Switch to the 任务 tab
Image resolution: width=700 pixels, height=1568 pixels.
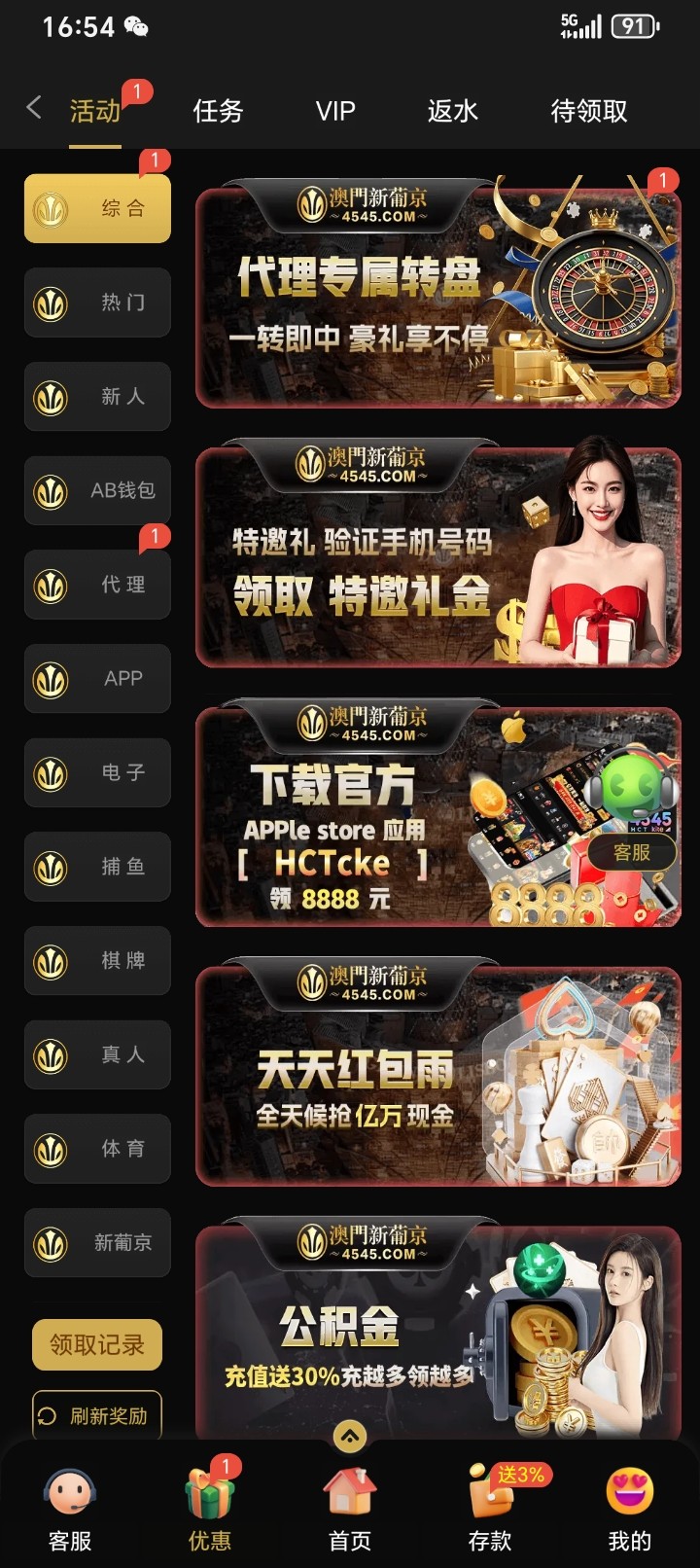click(218, 111)
